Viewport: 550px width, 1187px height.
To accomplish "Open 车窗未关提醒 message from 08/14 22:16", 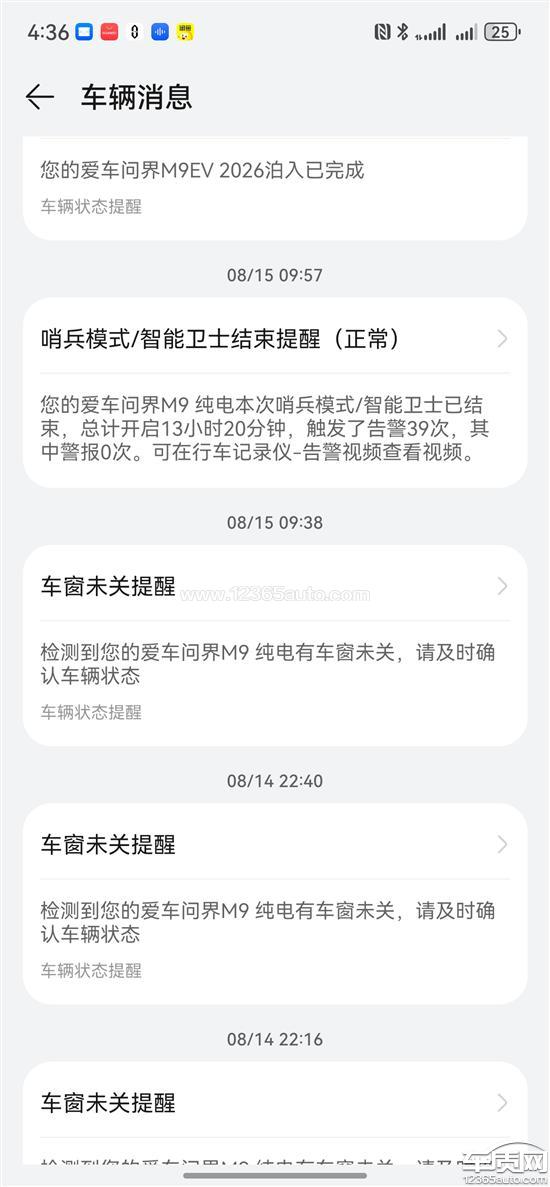I will pos(275,1113).
